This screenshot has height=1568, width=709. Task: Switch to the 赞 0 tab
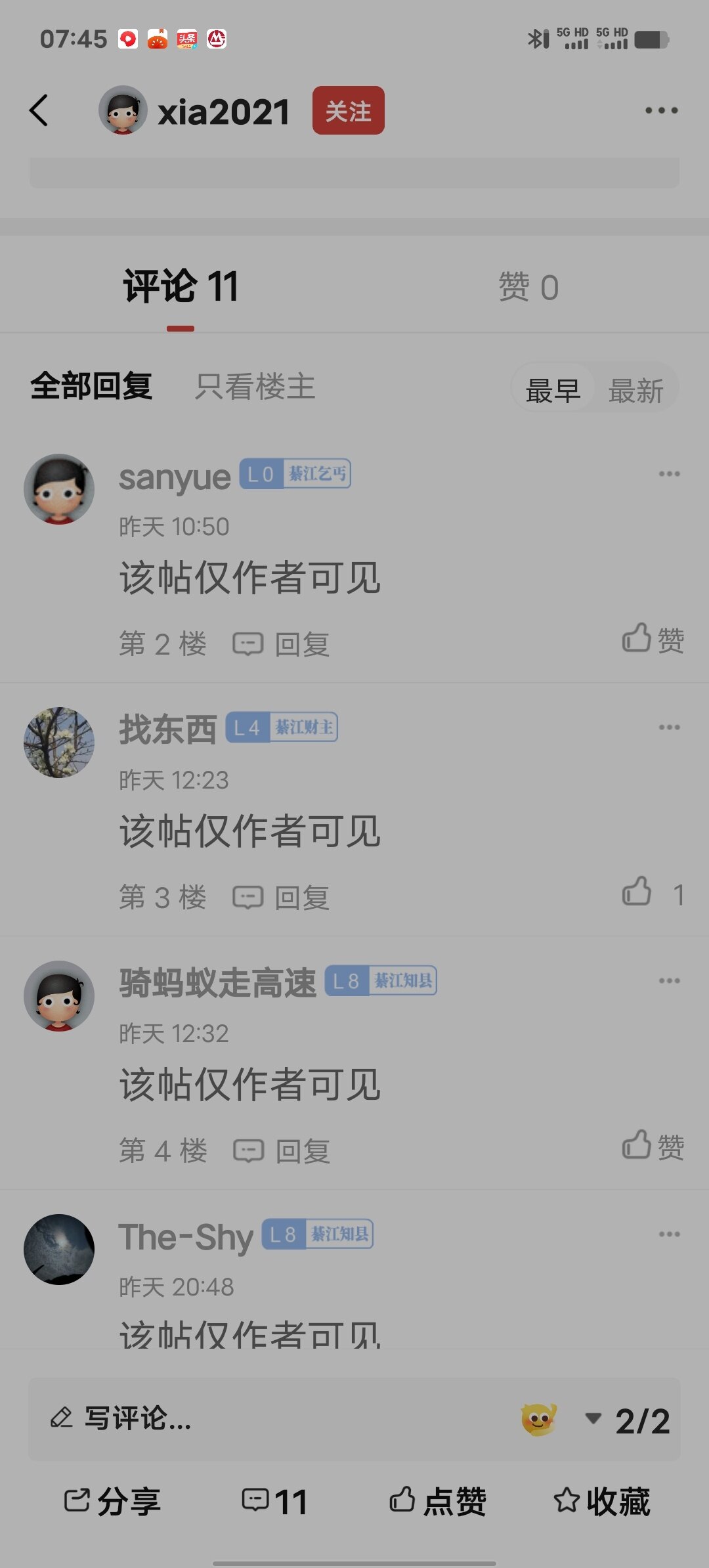point(528,288)
